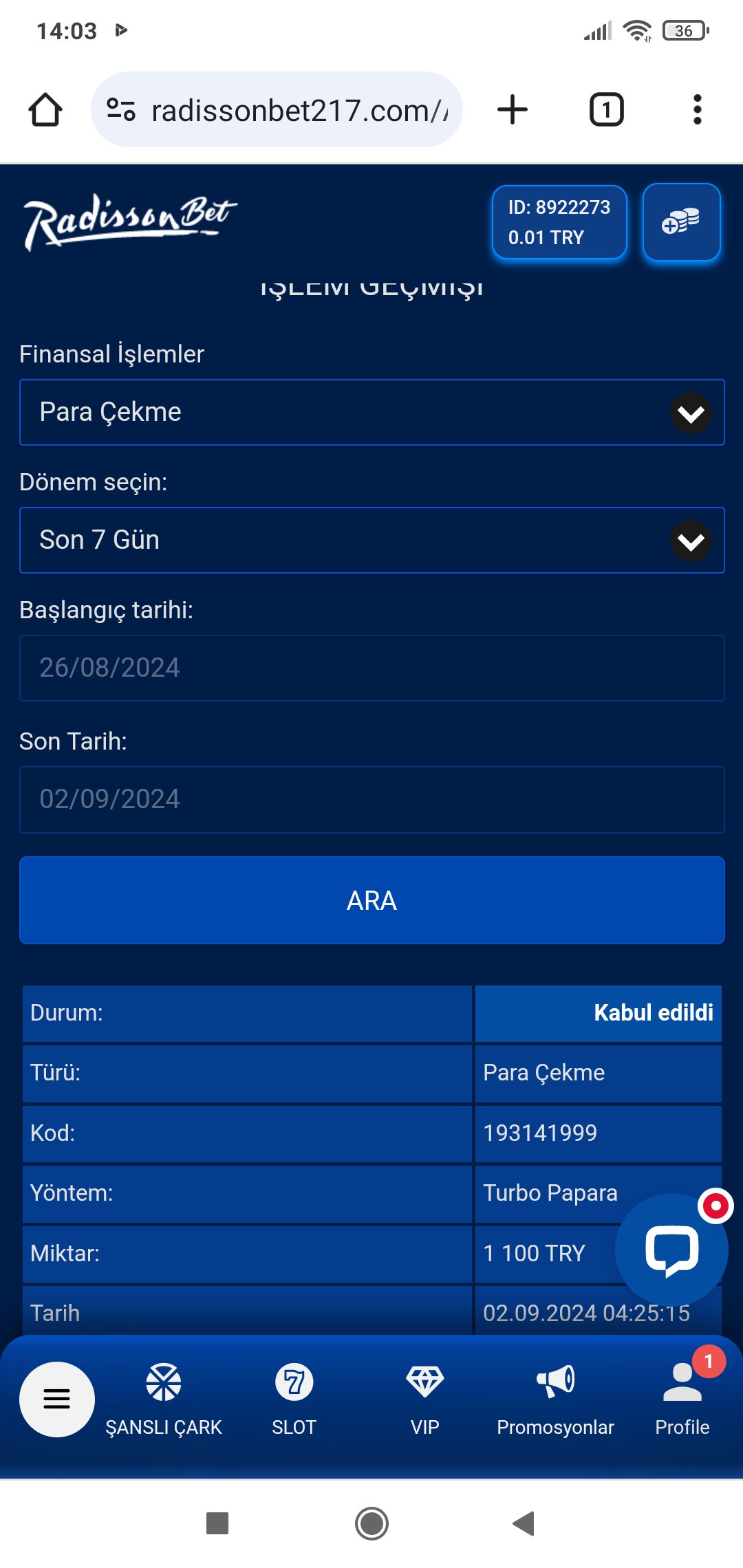This screenshot has width=743, height=1568.
Task: Select the start date field 26/08/2024
Action: (371, 668)
